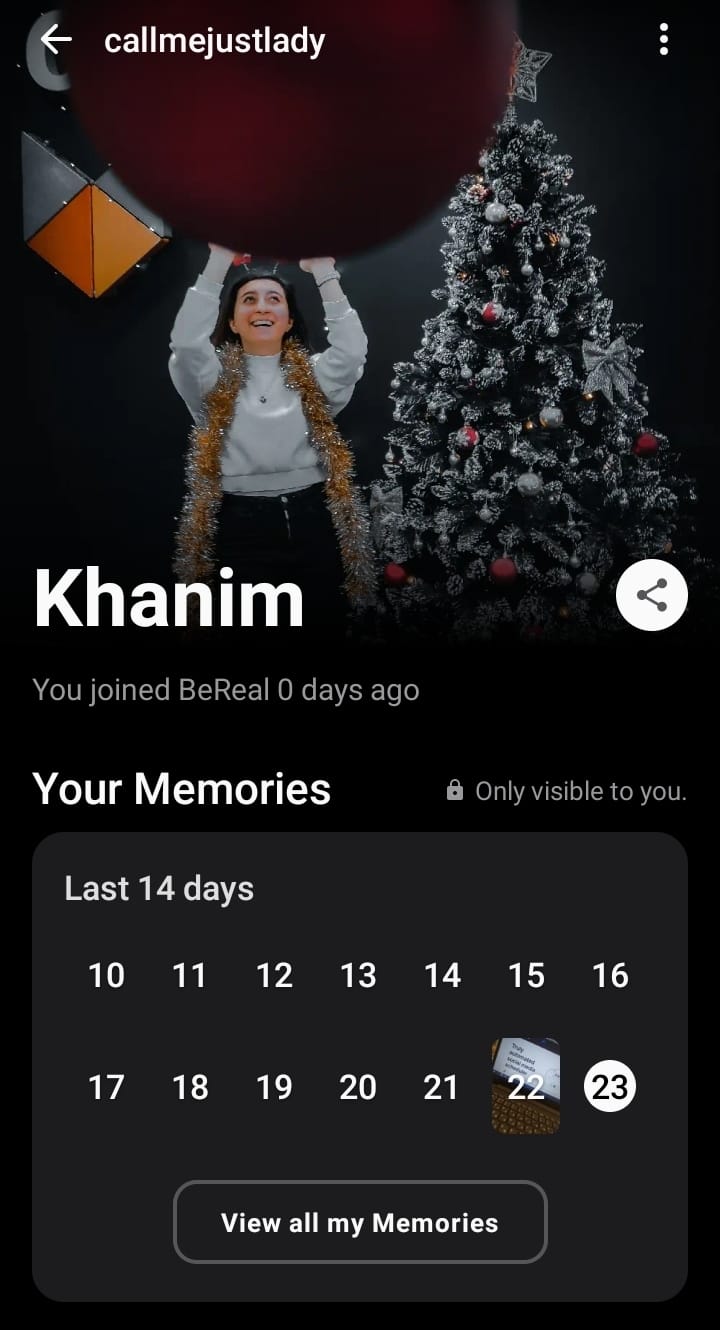The image size is (720, 1330).
Task: View all my Memories
Action: coord(360,1222)
